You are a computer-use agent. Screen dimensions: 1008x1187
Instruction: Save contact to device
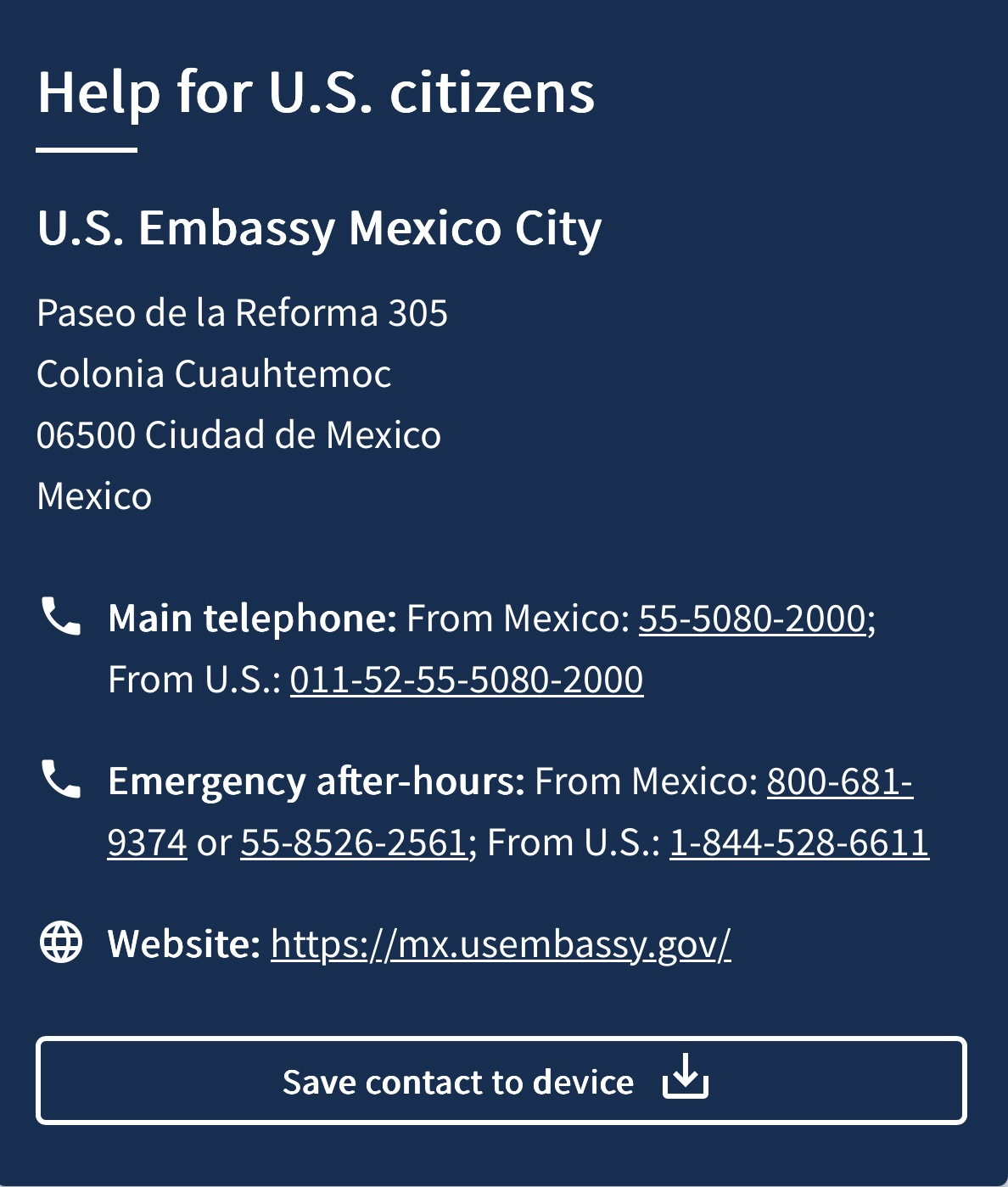pos(501,1081)
